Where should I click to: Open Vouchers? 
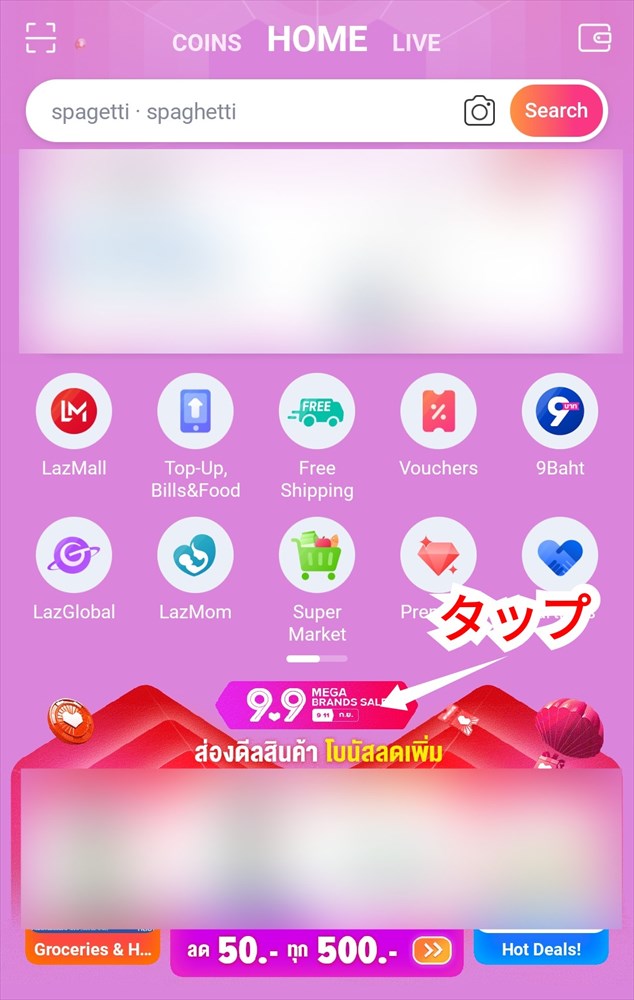438,412
